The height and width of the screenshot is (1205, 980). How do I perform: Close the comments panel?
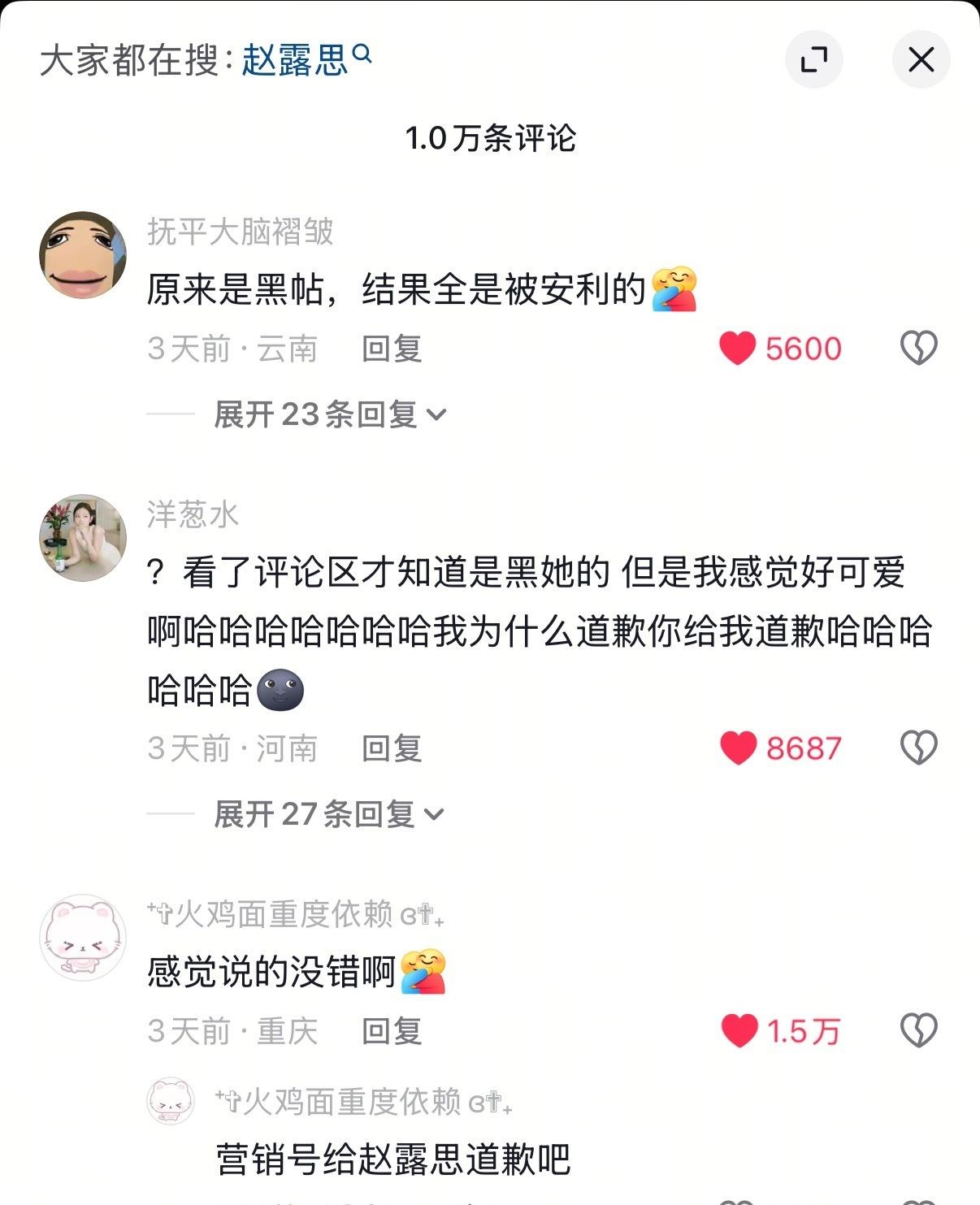click(x=921, y=59)
